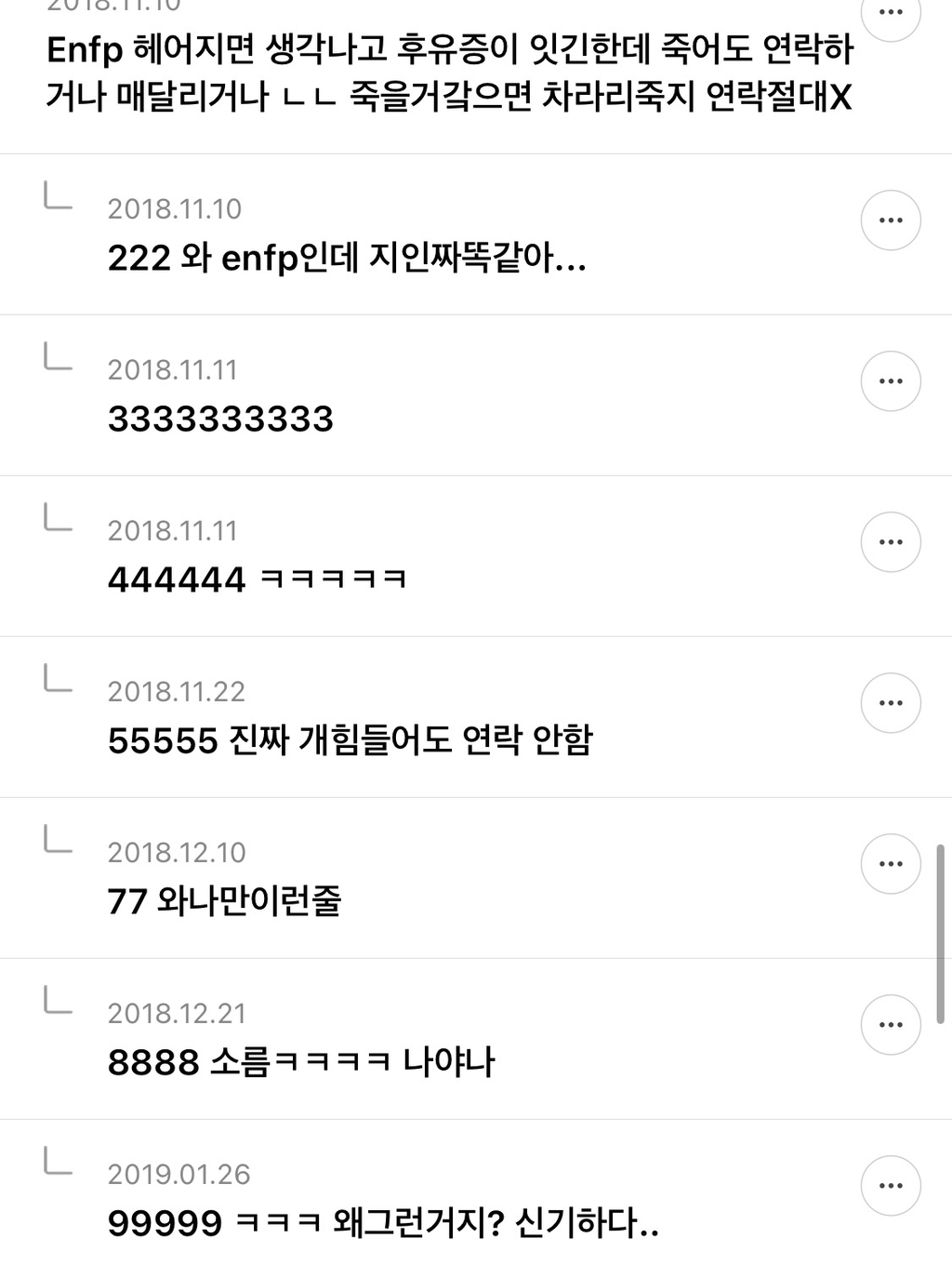Open the three-dot menu on 444444 reply
This screenshot has width=952, height=1278.
[x=891, y=542]
